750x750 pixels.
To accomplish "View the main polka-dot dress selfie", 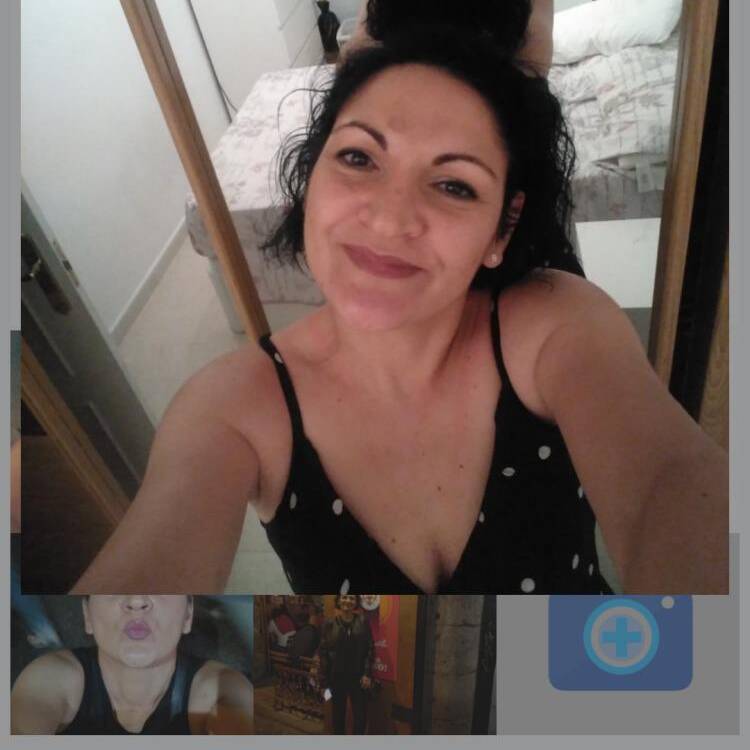I will (x=375, y=300).
